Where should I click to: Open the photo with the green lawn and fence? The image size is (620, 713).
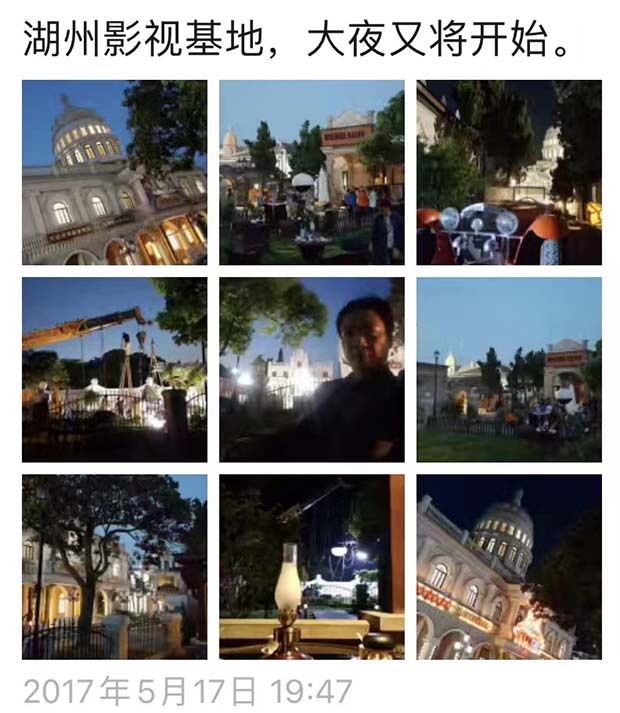click(508, 369)
